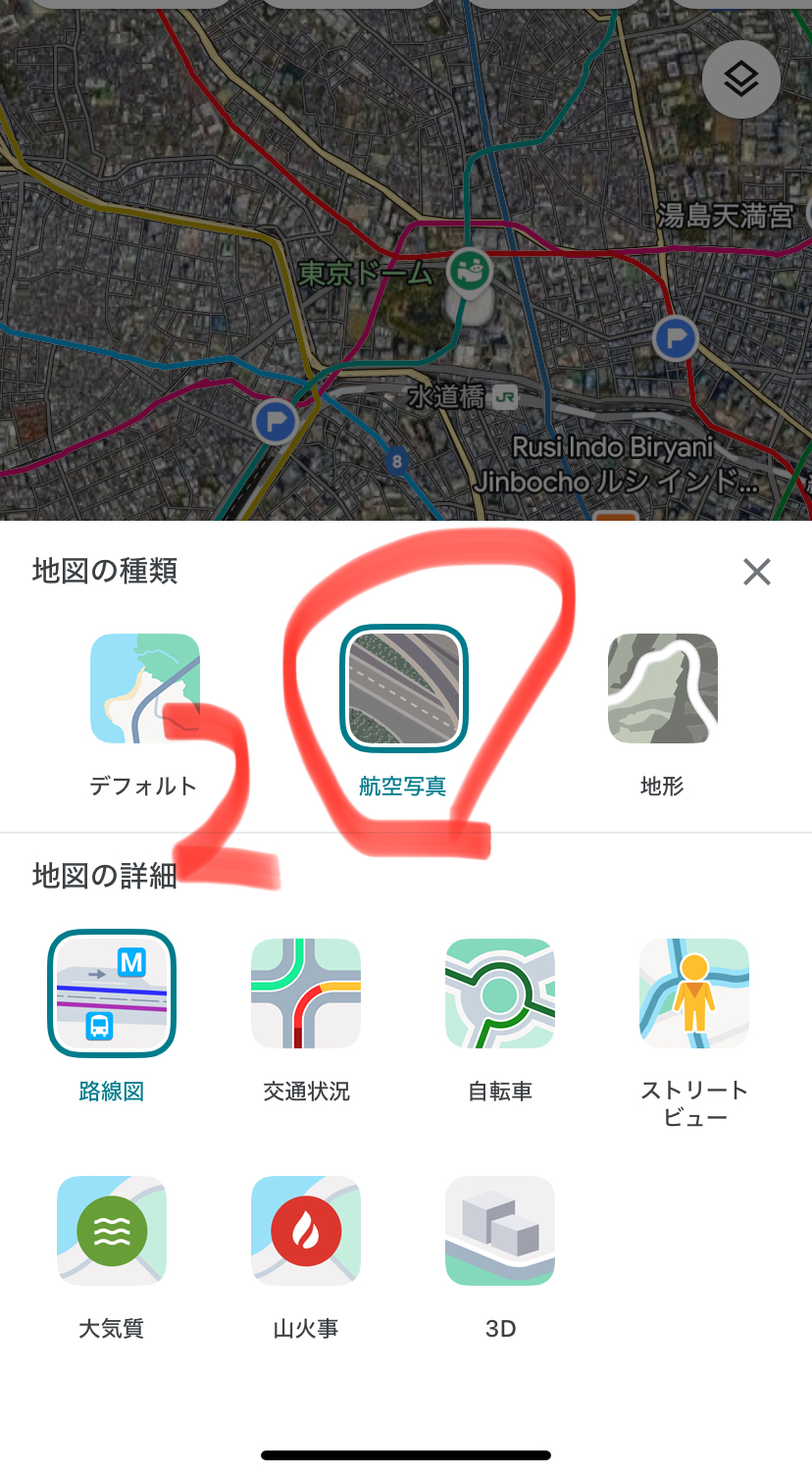Show the 山火事 wildfire layer
Screen dimensions: 812x1476
point(306,1231)
